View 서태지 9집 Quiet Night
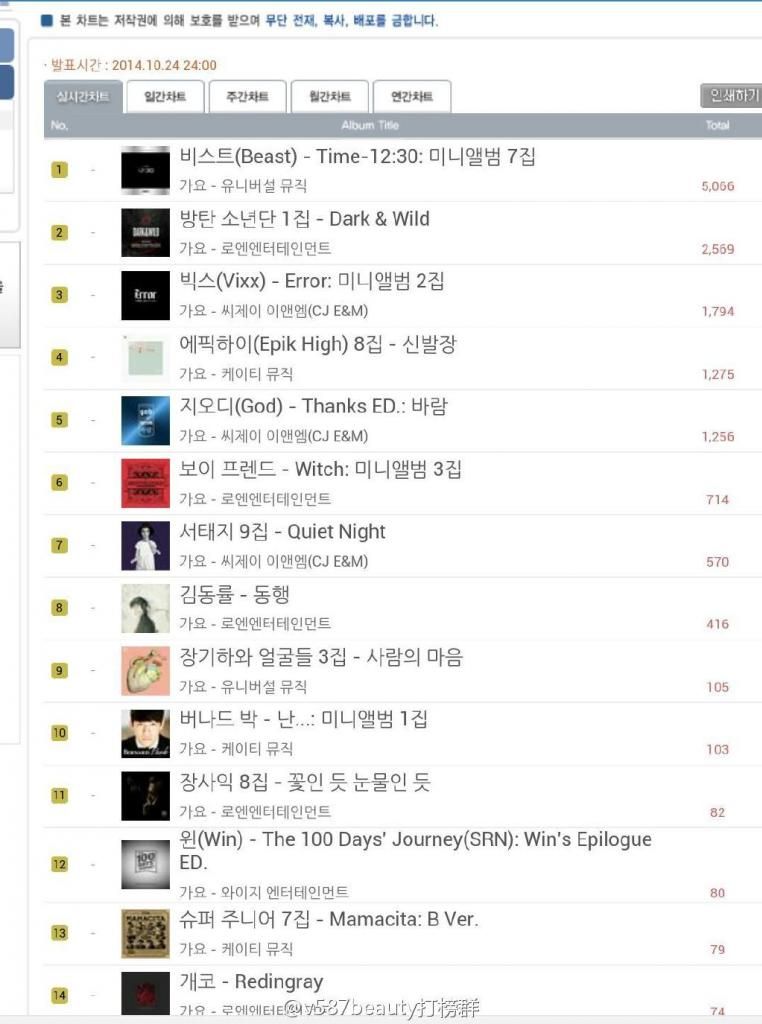Image resolution: width=762 pixels, height=1024 pixels. point(282,532)
